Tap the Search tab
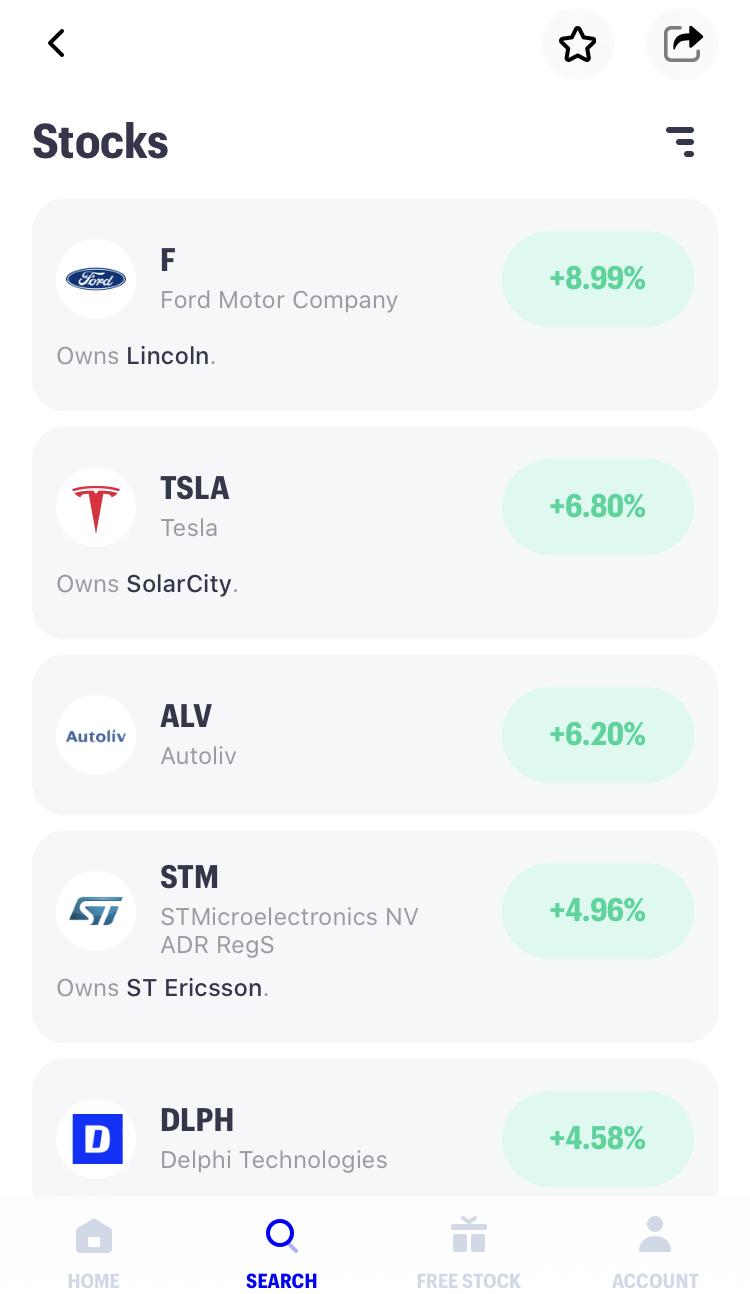Image resolution: width=750 pixels, height=1294 pixels. 282,1252
